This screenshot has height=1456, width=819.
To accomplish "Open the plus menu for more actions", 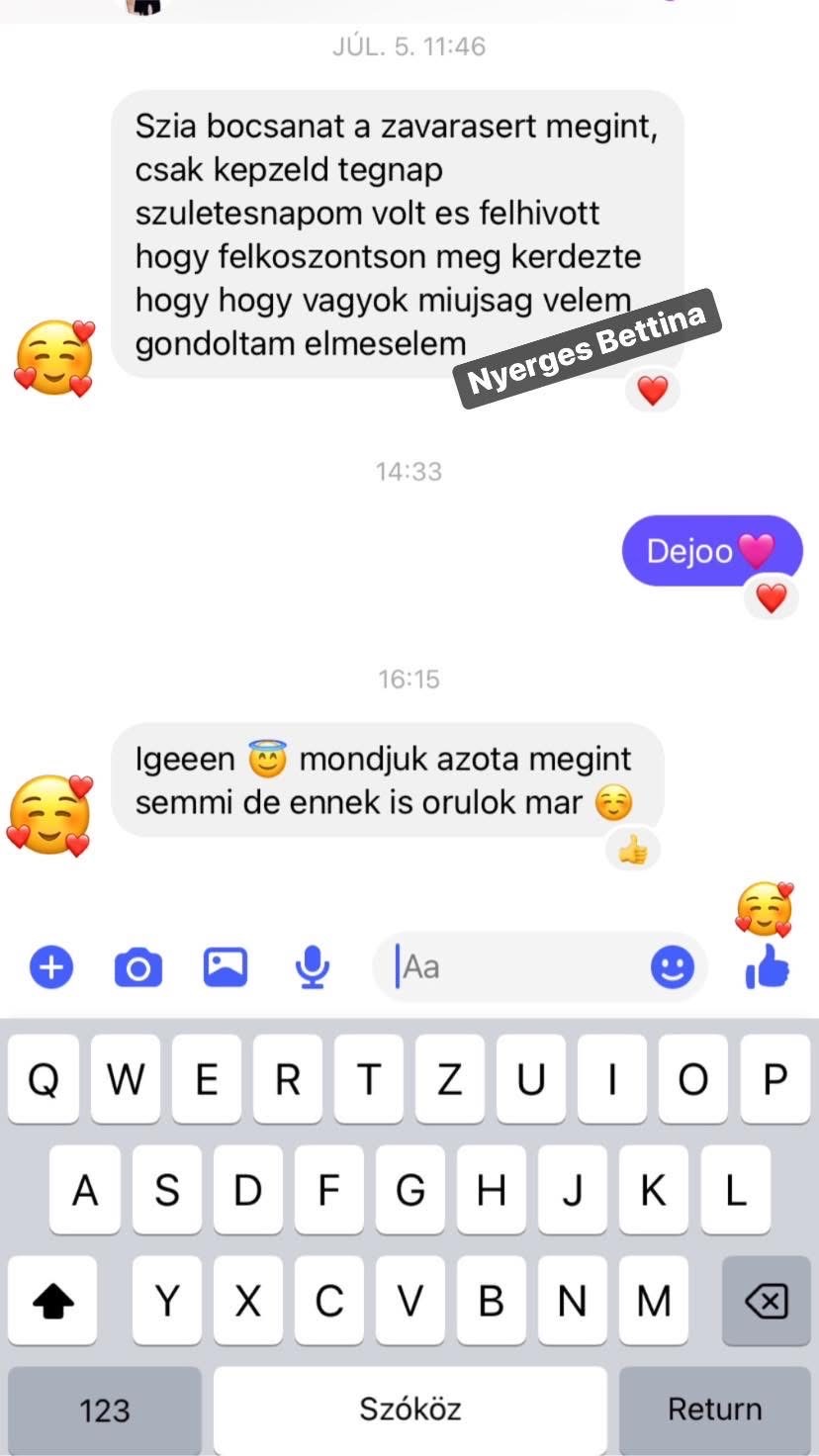I will coord(51,966).
